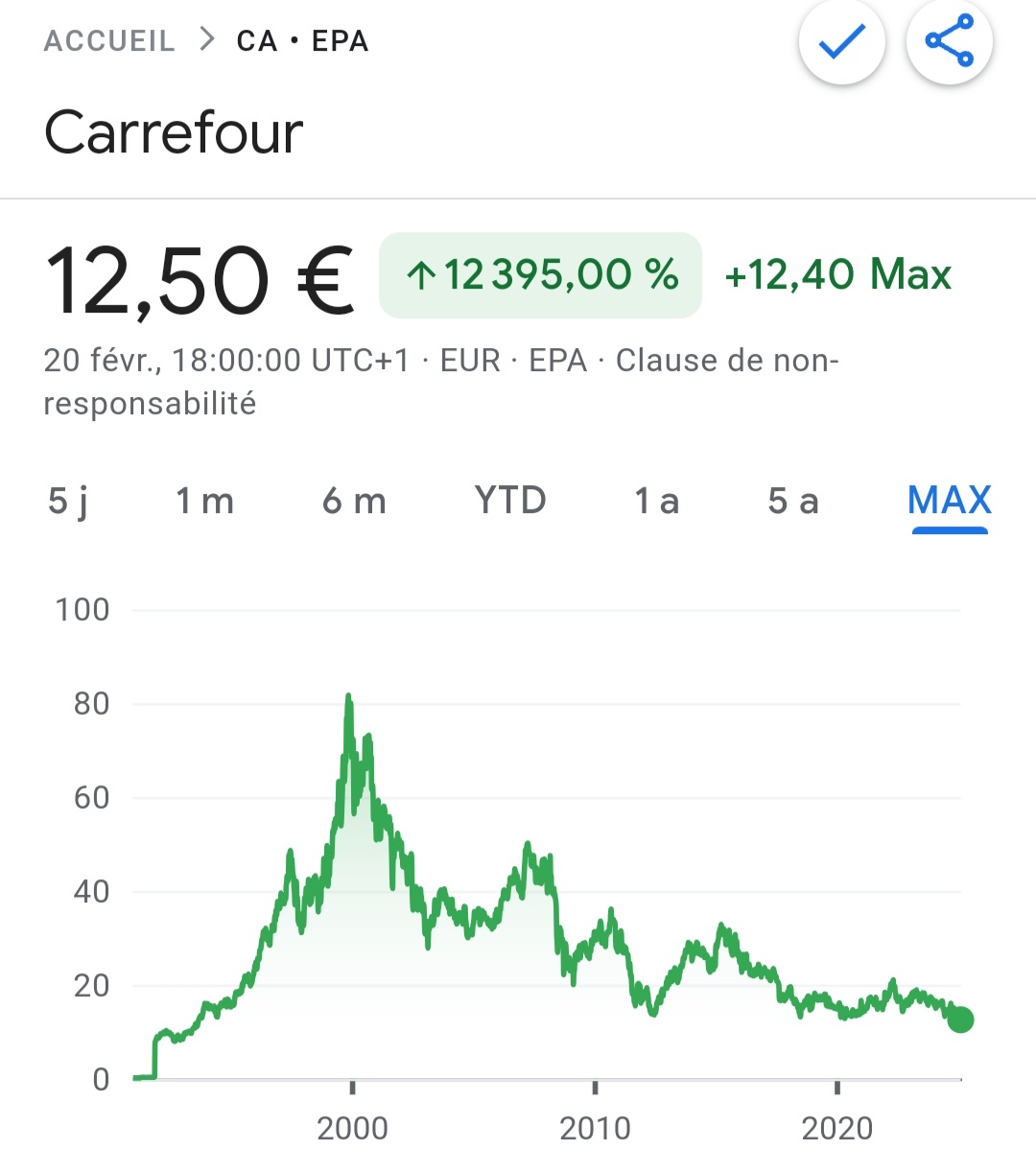The height and width of the screenshot is (1171, 1036).
Task: Go to the ACCUEIL breadcrumb link
Action: 109,41
